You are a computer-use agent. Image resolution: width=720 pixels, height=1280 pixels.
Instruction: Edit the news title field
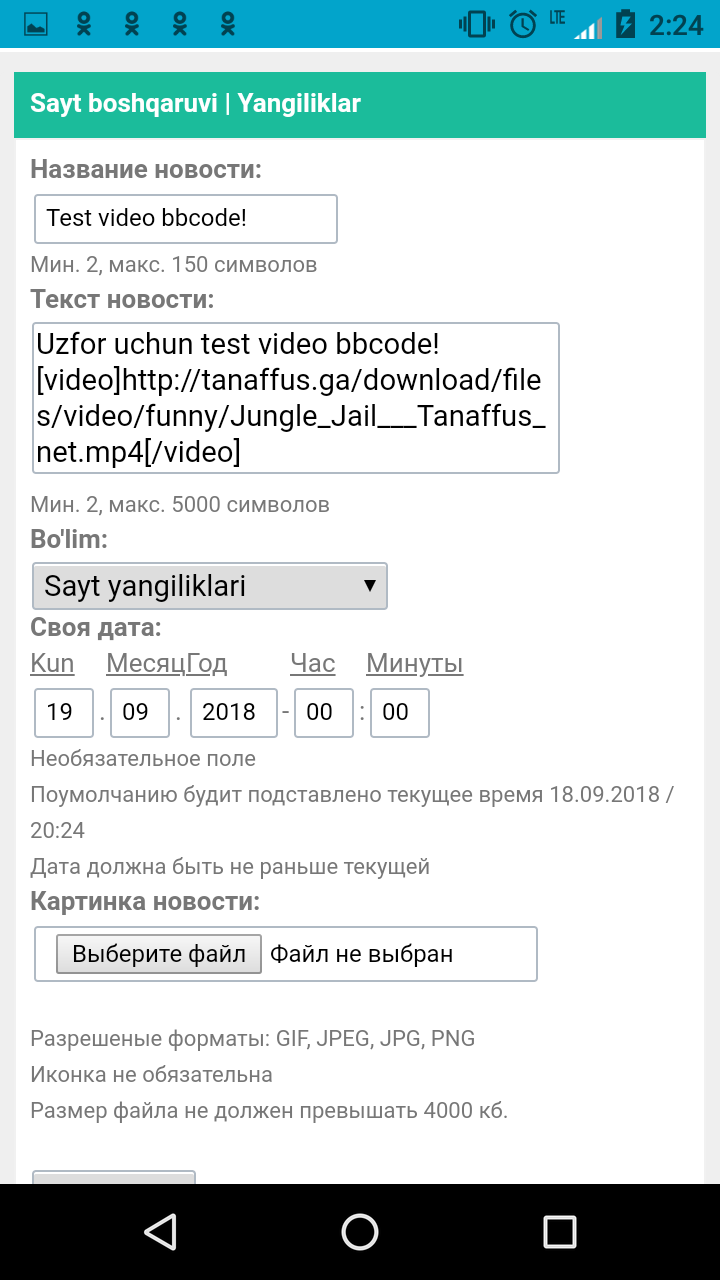(185, 218)
